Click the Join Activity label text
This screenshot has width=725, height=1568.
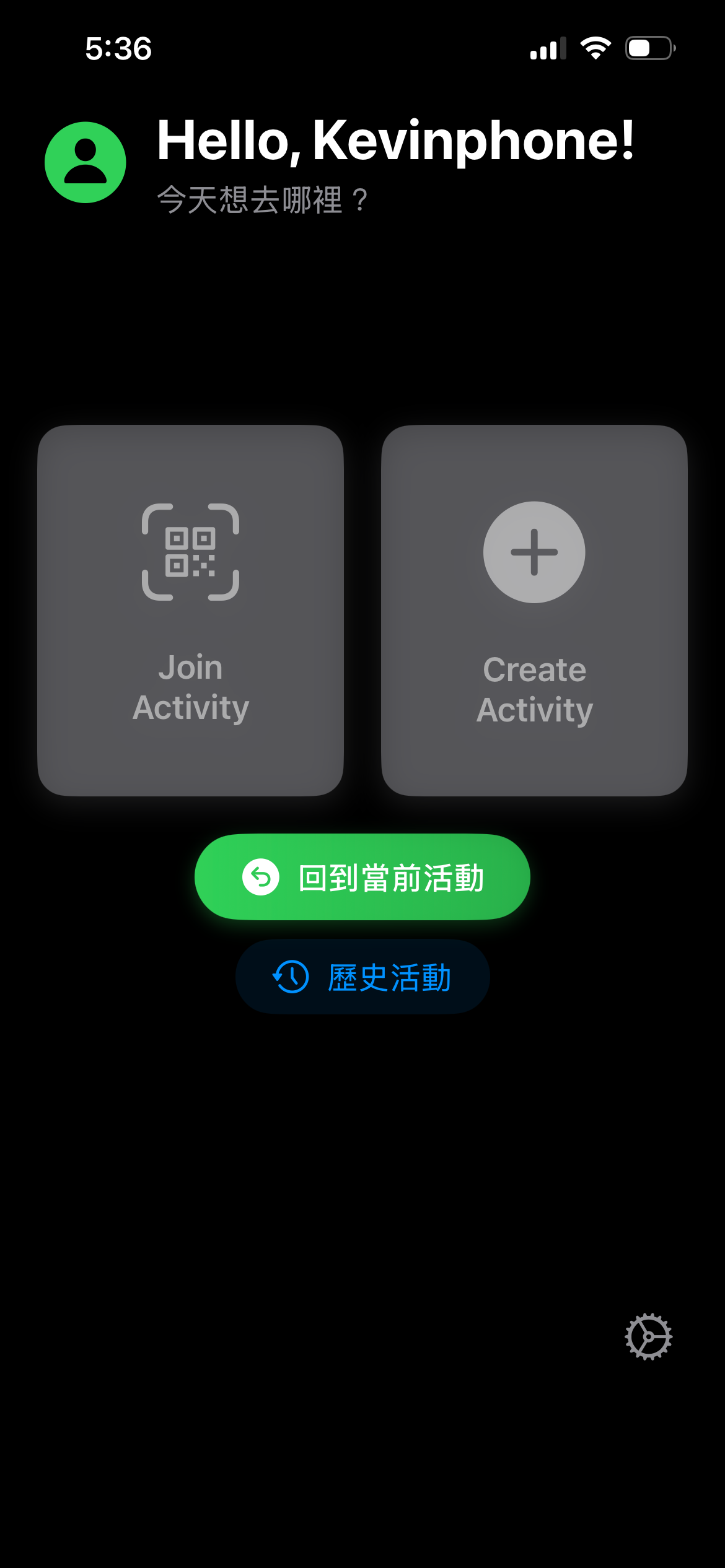click(x=191, y=687)
